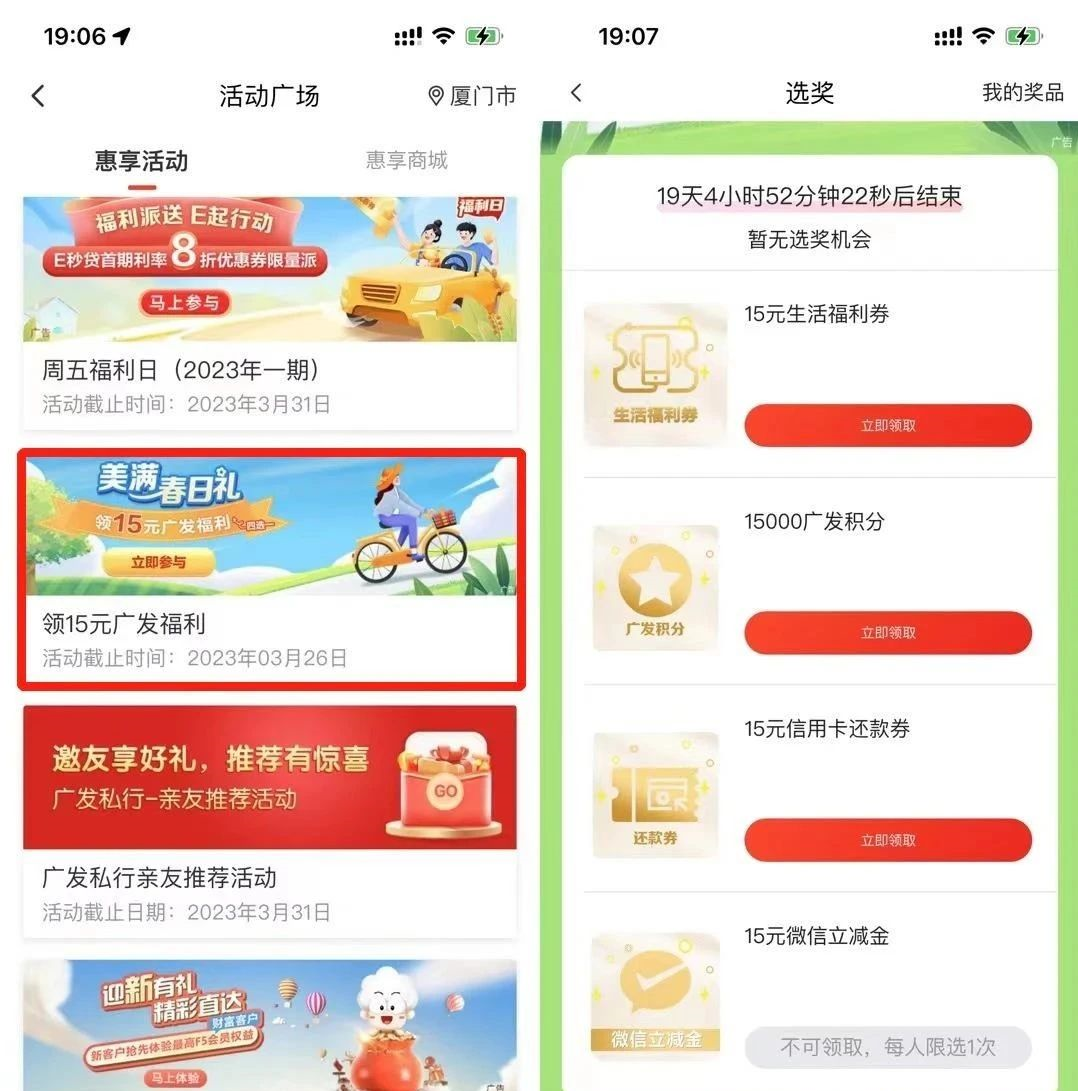The image size is (1078, 1091).
Task: Claim the 15元信用卡还款券
Action: coord(887,840)
